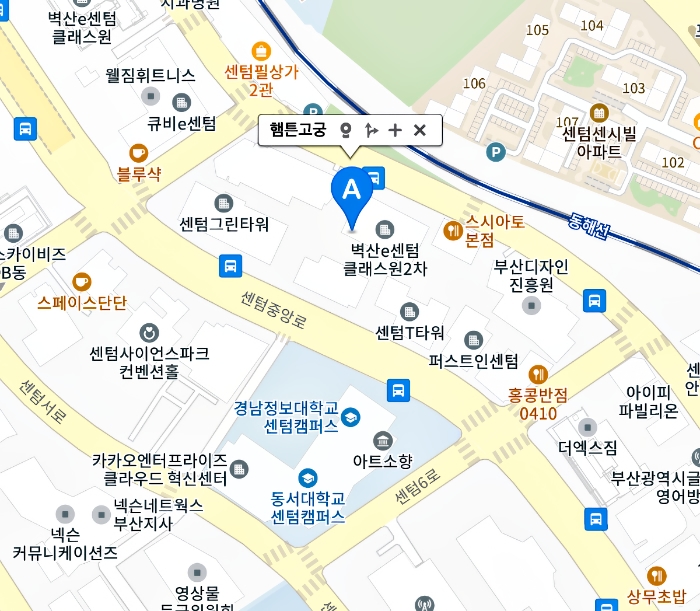Open the 블루샥 cafe marker
The height and width of the screenshot is (611, 700).
point(138,153)
